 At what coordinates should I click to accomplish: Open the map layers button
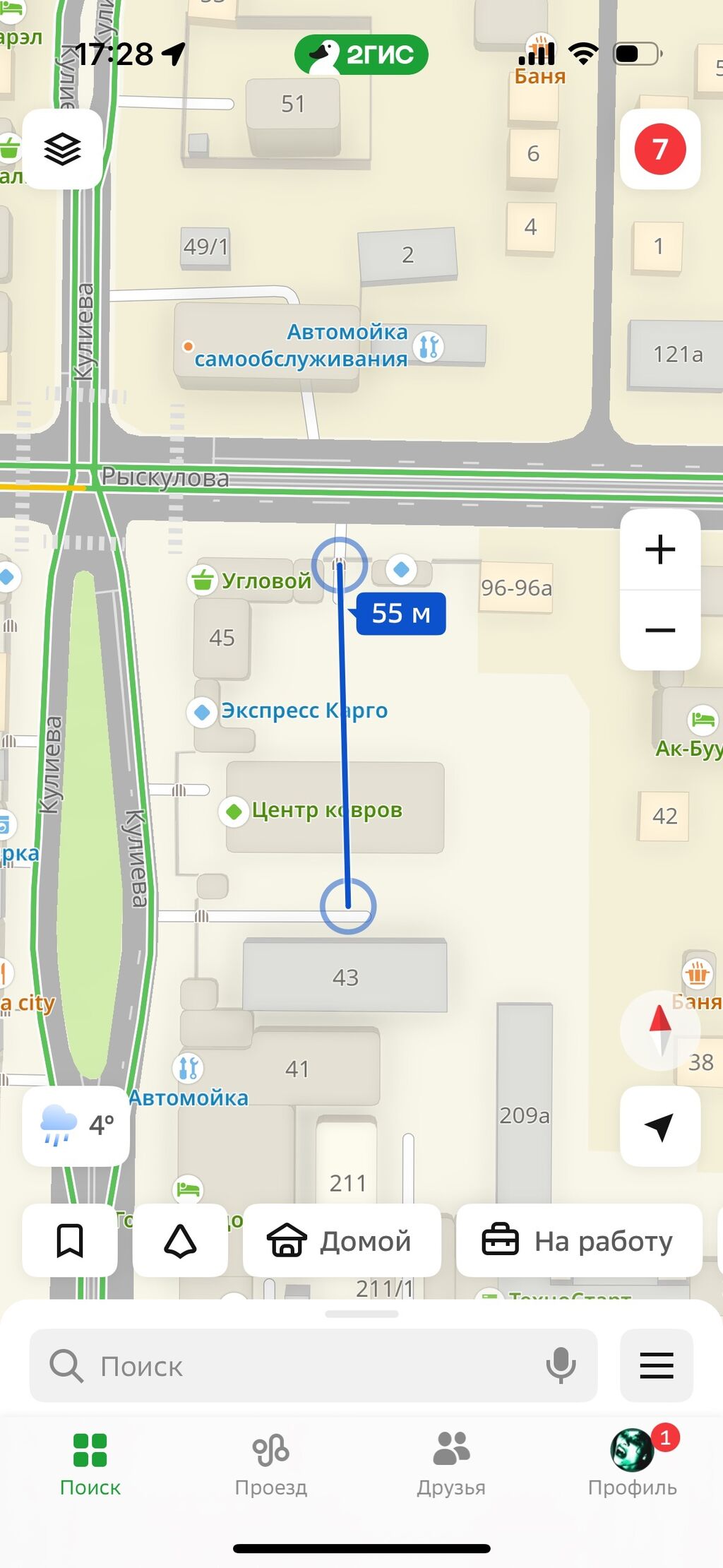tap(62, 149)
